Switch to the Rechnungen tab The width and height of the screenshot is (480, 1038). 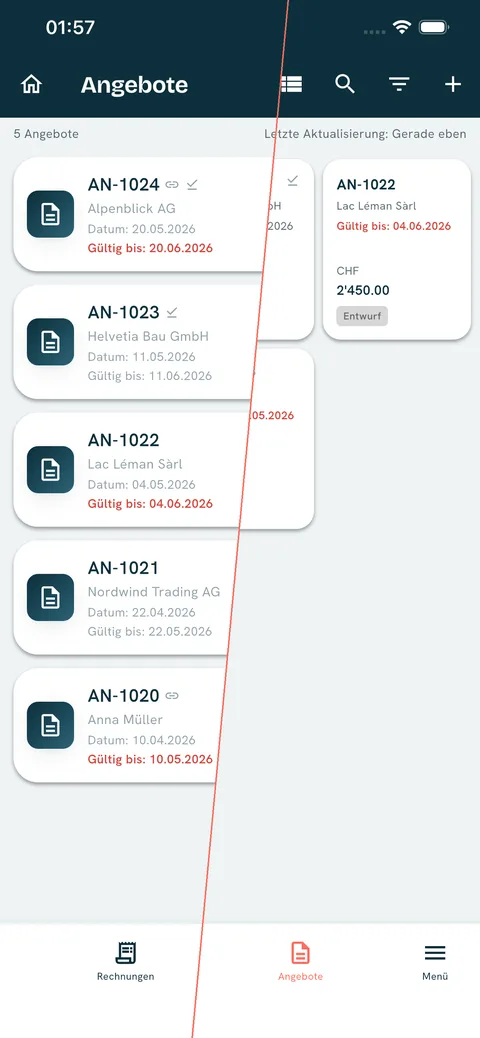(126, 962)
